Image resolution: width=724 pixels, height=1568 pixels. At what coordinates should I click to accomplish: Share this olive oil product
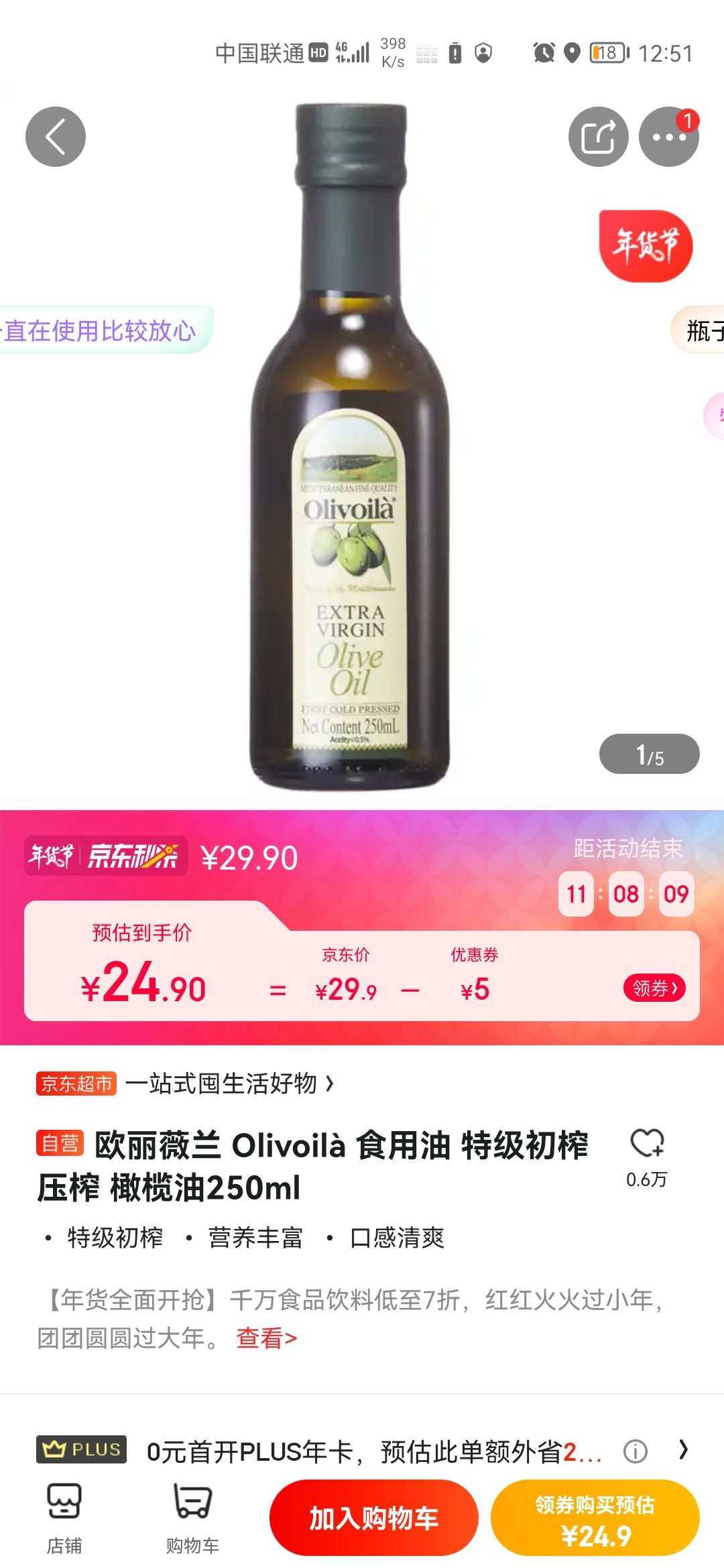point(598,137)
